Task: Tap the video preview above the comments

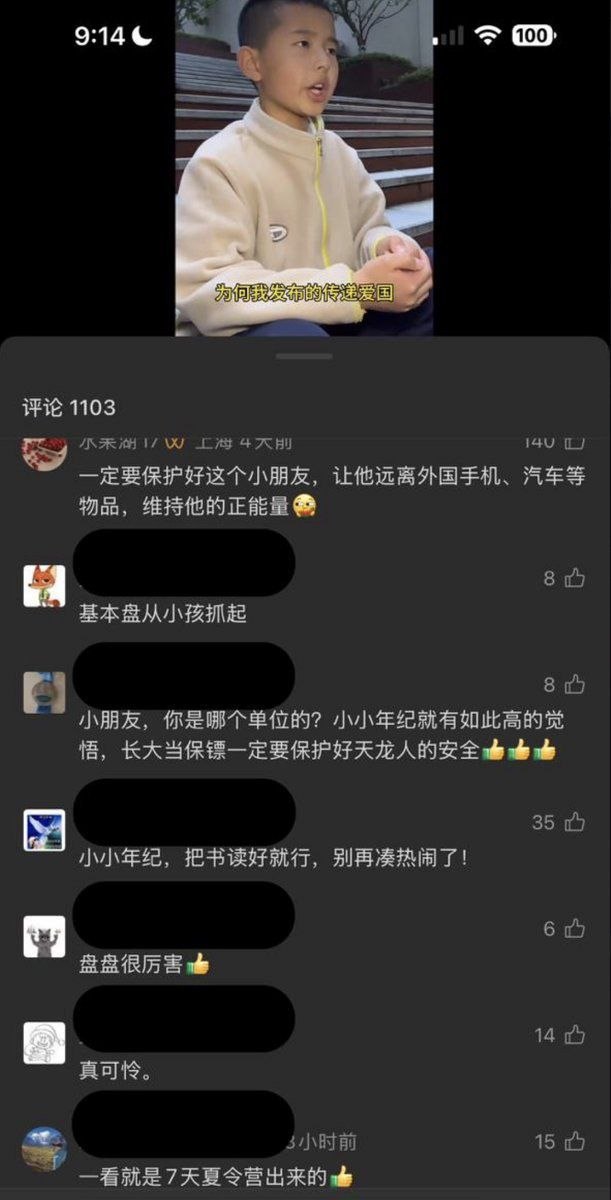Action: pyautogui.click(x=304, y=167)
